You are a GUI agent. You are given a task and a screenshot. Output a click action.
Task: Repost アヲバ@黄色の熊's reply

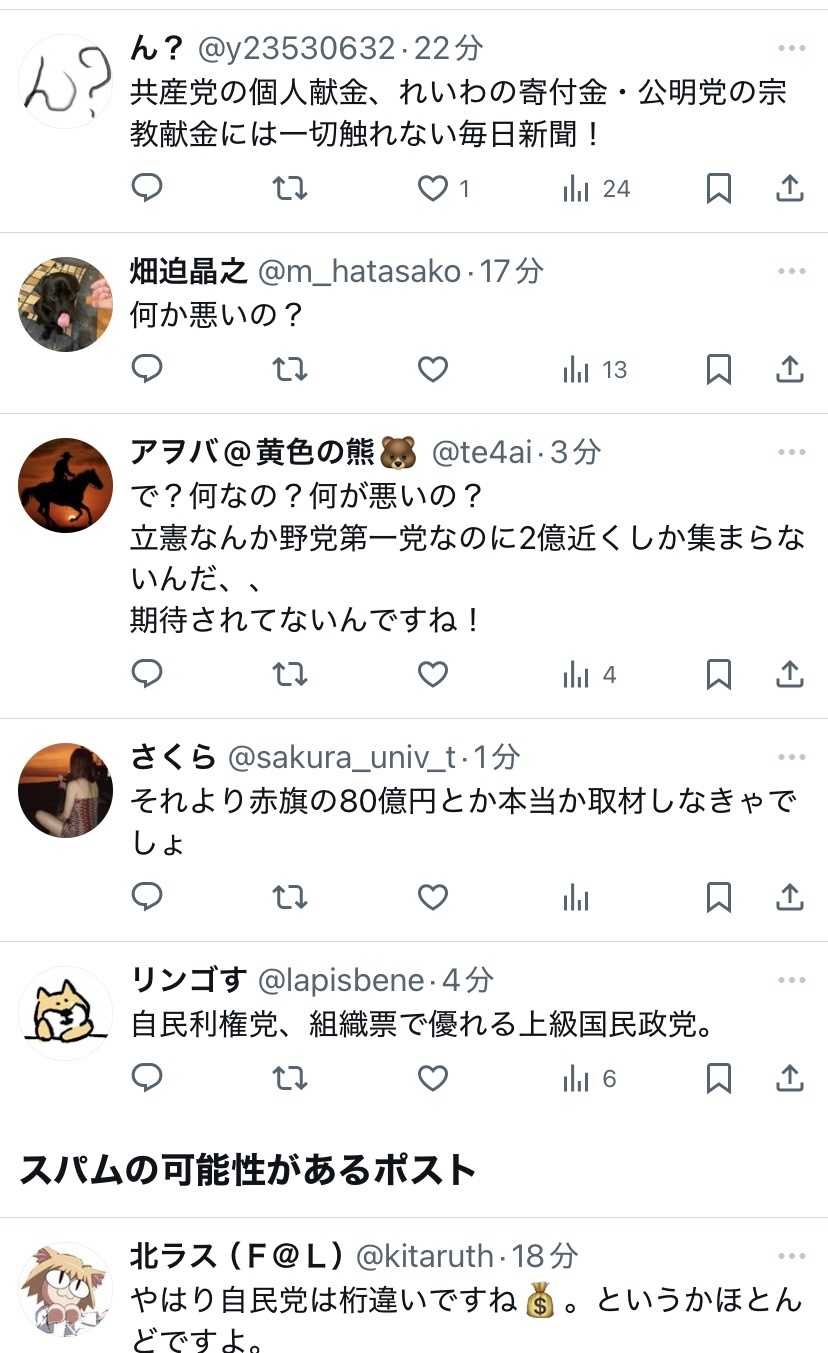[290, 675]
